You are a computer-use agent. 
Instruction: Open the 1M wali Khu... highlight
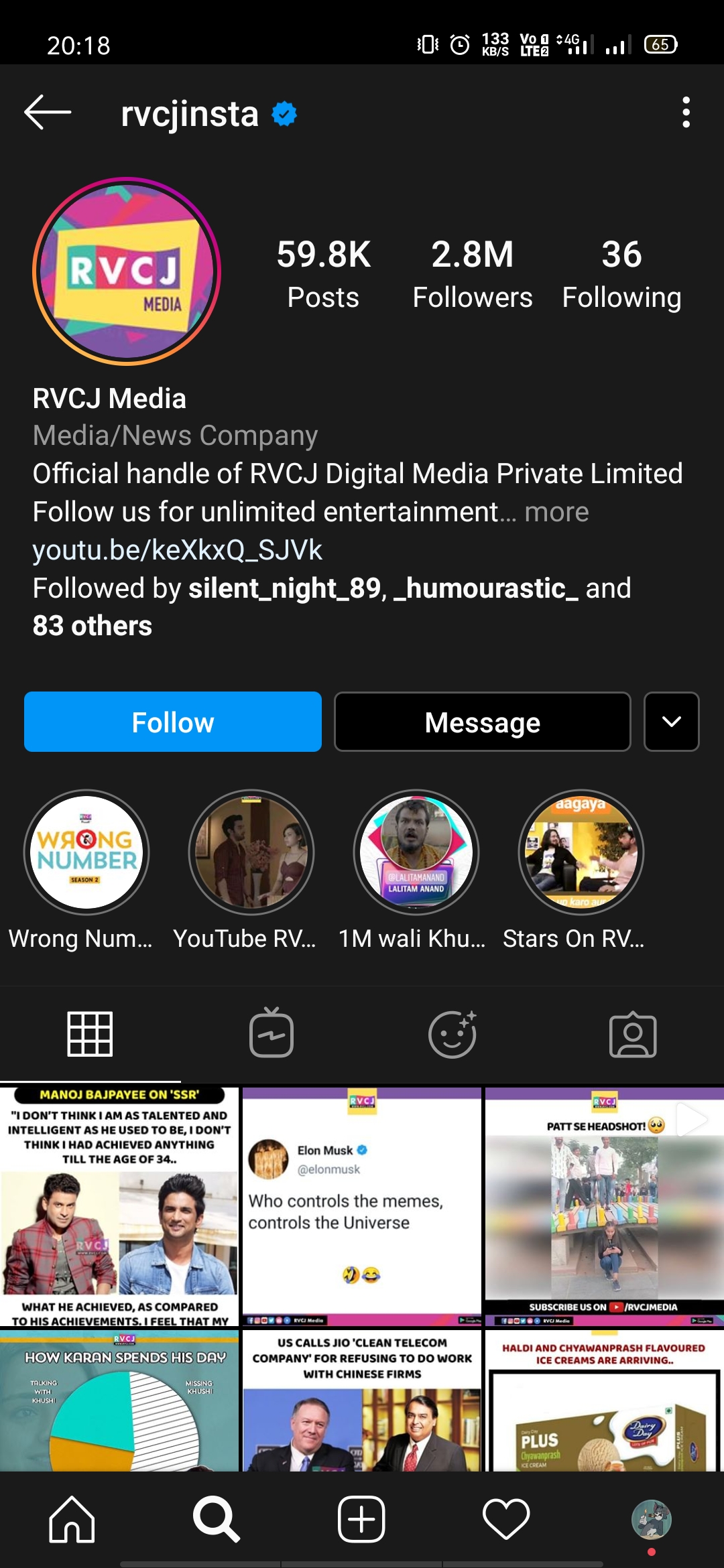coord(416,852)
